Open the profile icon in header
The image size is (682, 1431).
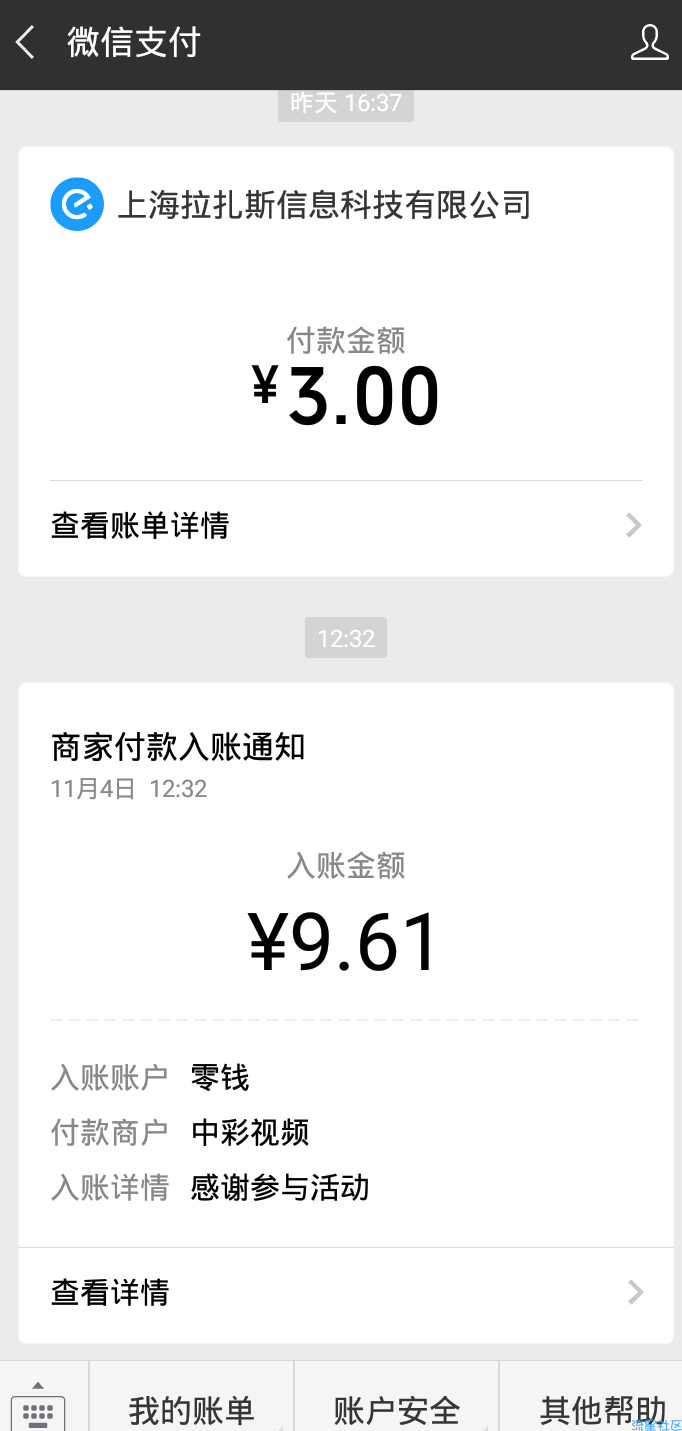(649, 43)
